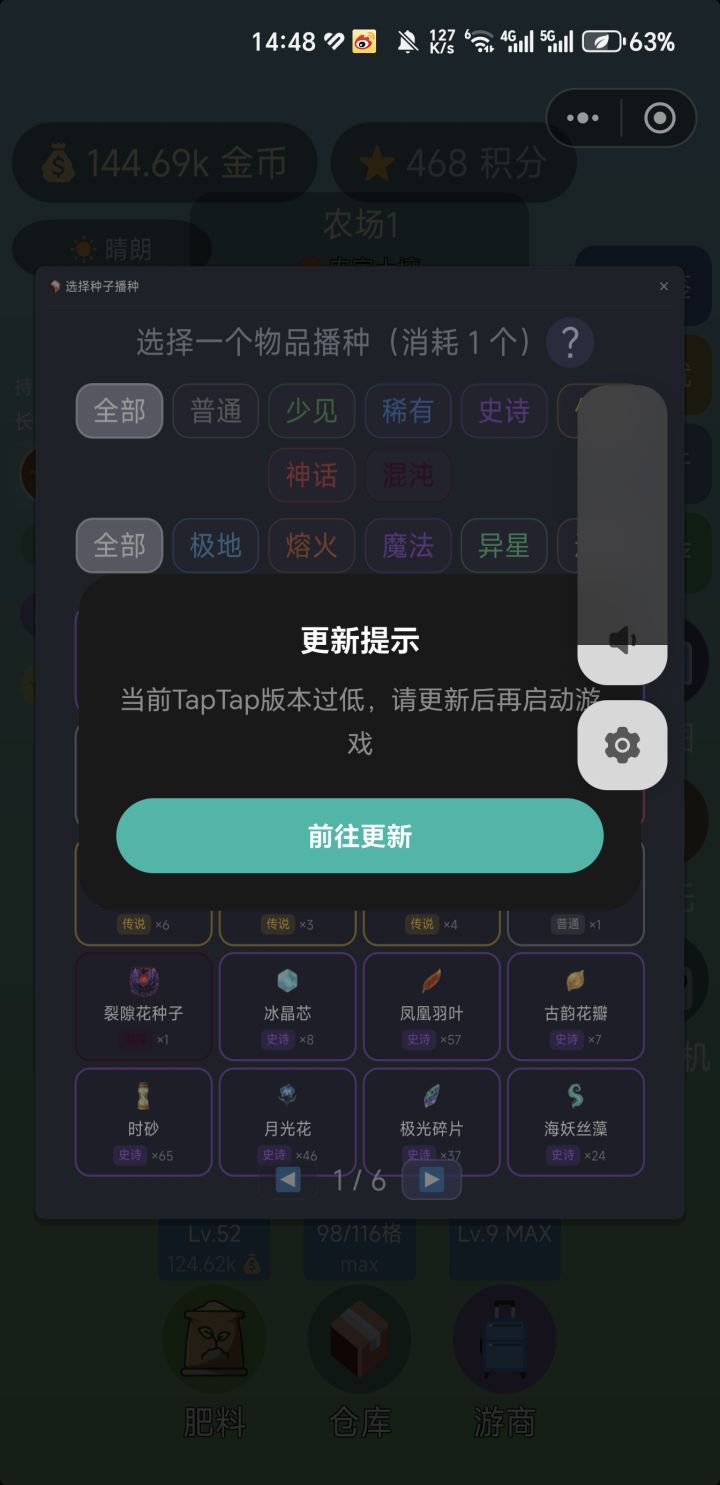Go to previous seed page arrow
The height and width of the screenshot is (1485, 720).
[289, 1179]
